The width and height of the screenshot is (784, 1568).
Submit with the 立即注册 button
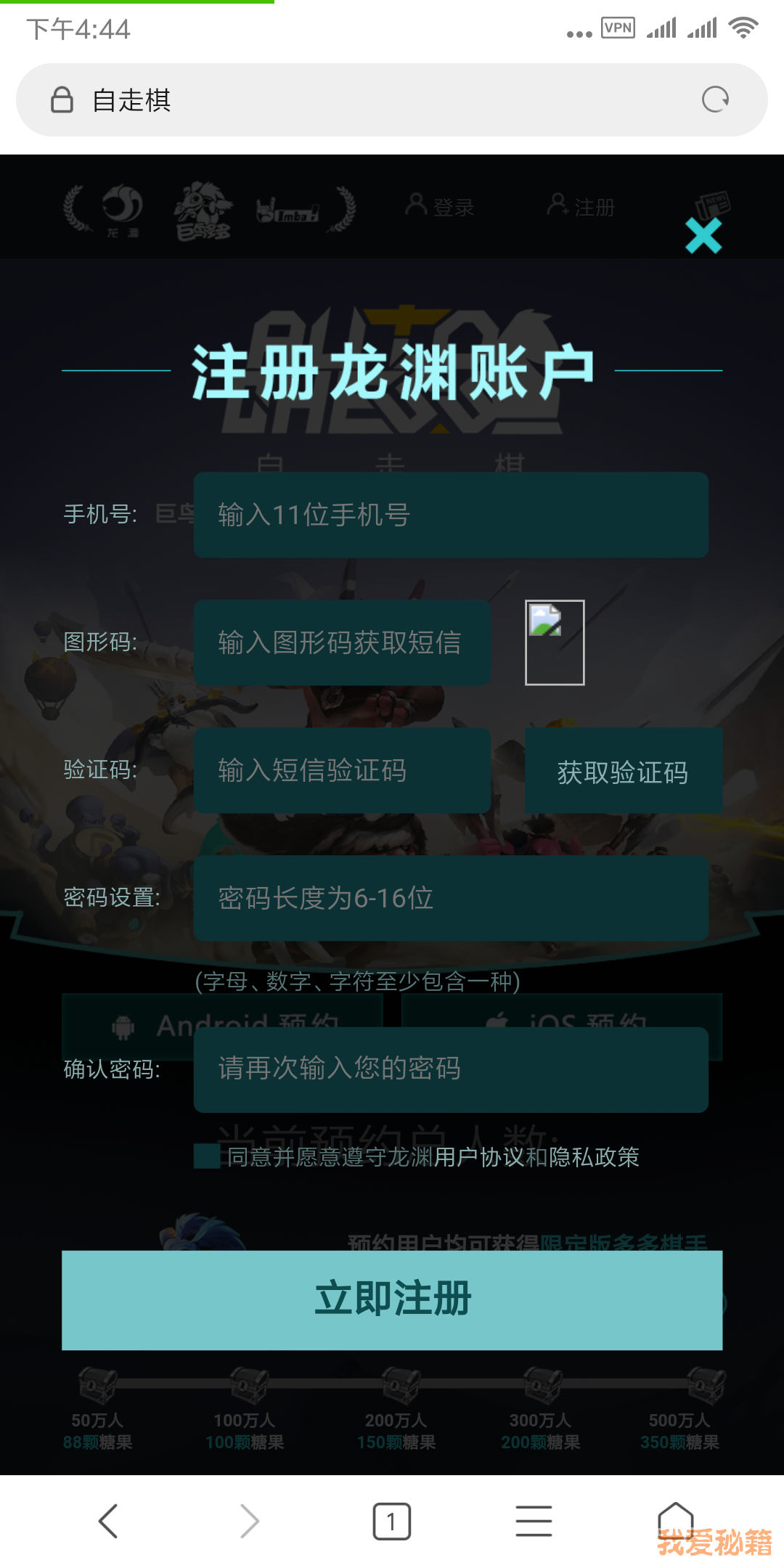(x=392, y=1299)
